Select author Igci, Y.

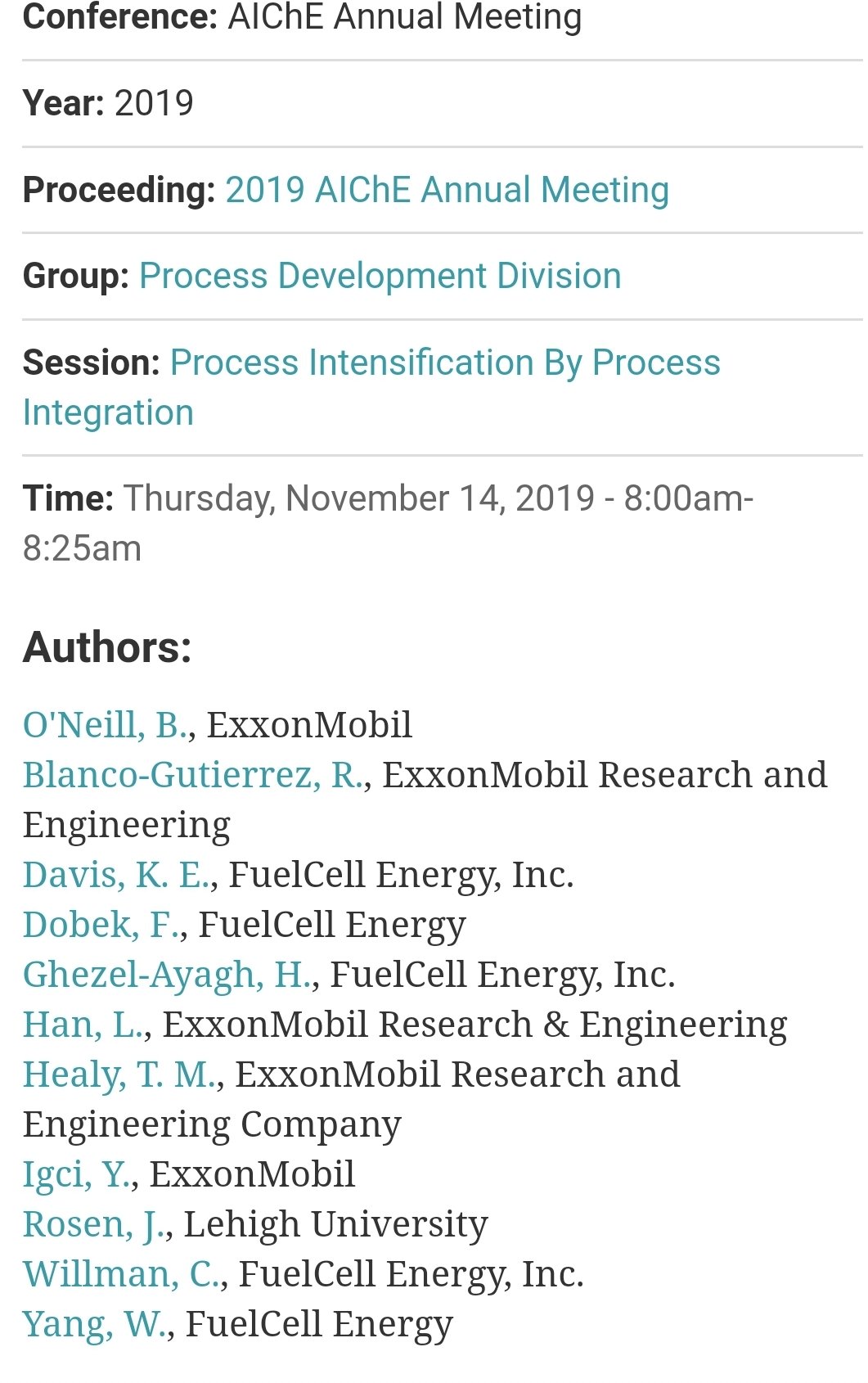click(77, 1174)
